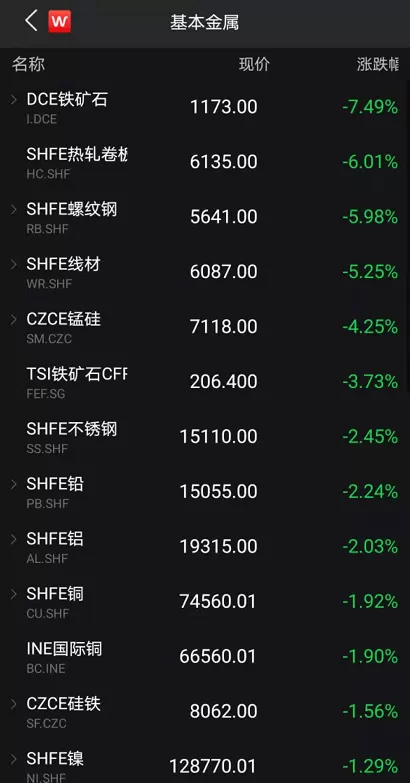Open the SHFE热轧卷板 quote
This screenshot has height=783, width=410.
click(x=205, y=162)
